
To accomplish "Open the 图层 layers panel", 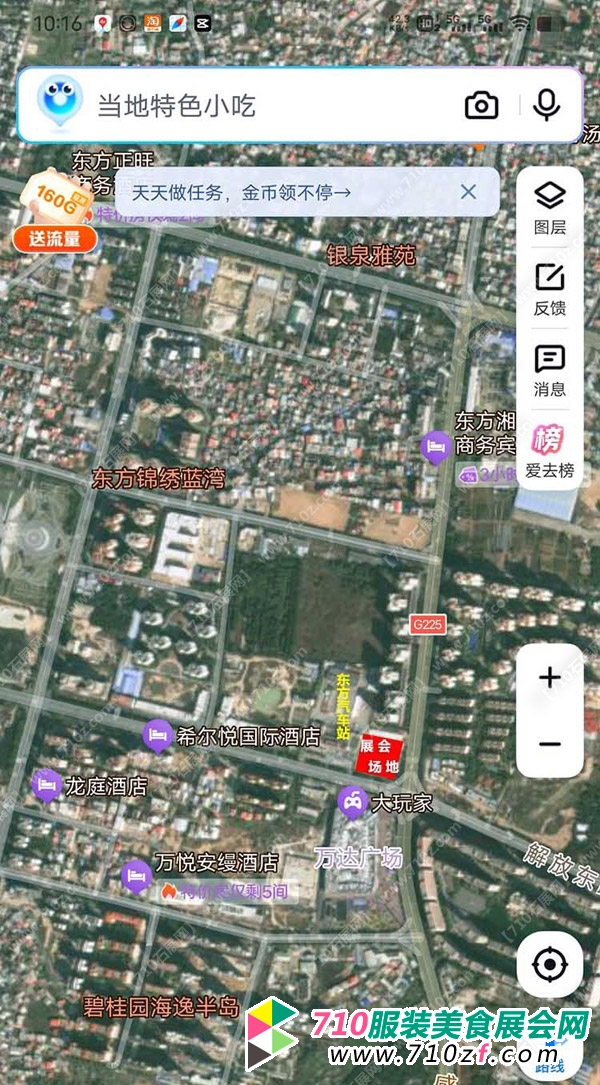I will (550, 207).
